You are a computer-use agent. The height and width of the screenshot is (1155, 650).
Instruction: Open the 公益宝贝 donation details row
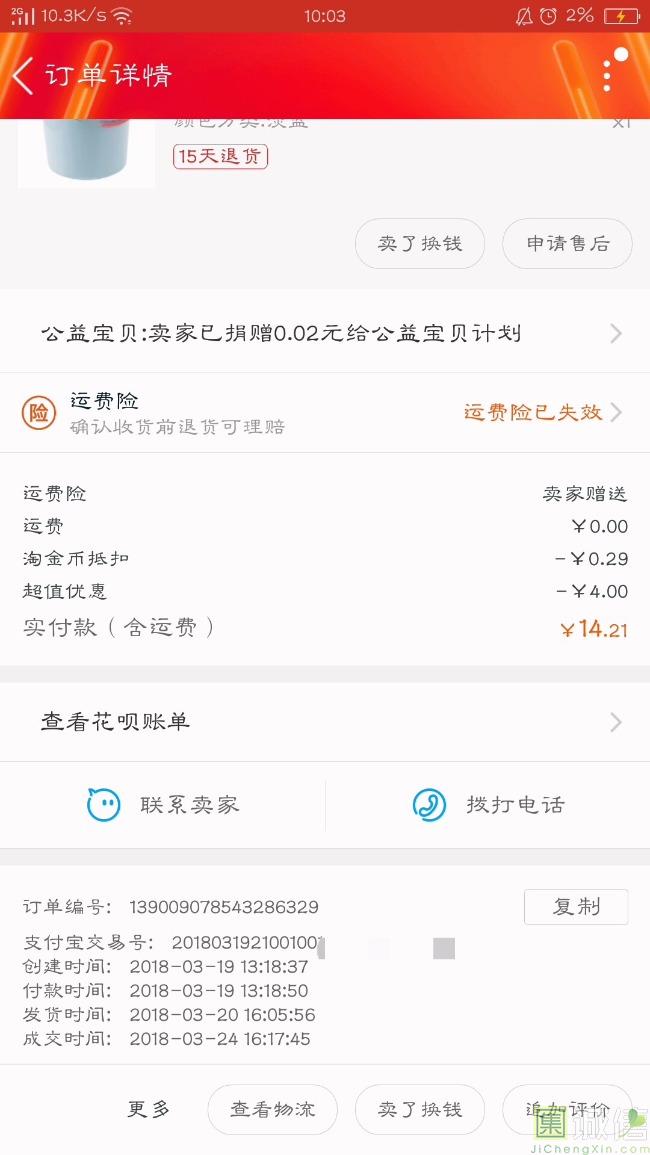(x=325, y=333)
